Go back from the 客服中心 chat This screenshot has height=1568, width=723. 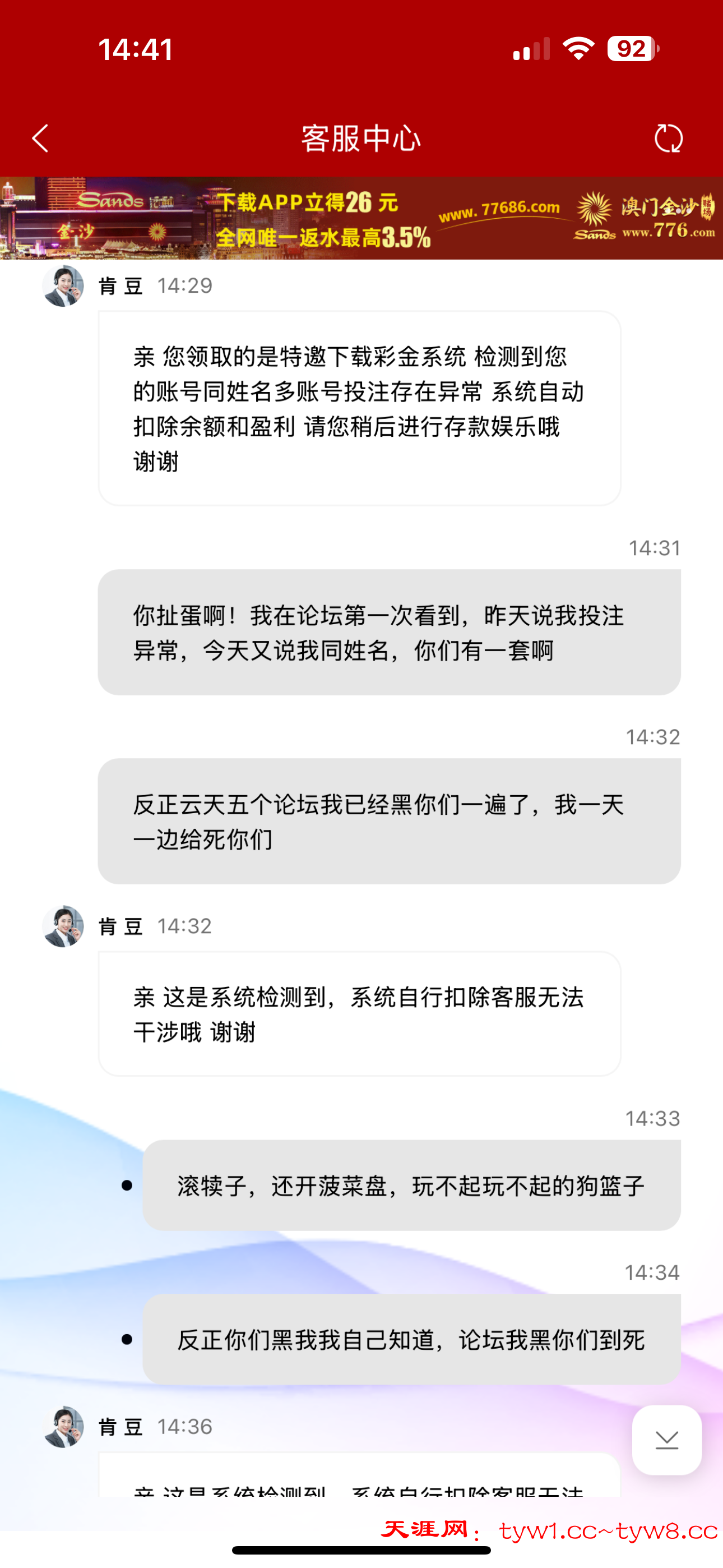coord(40,138)
